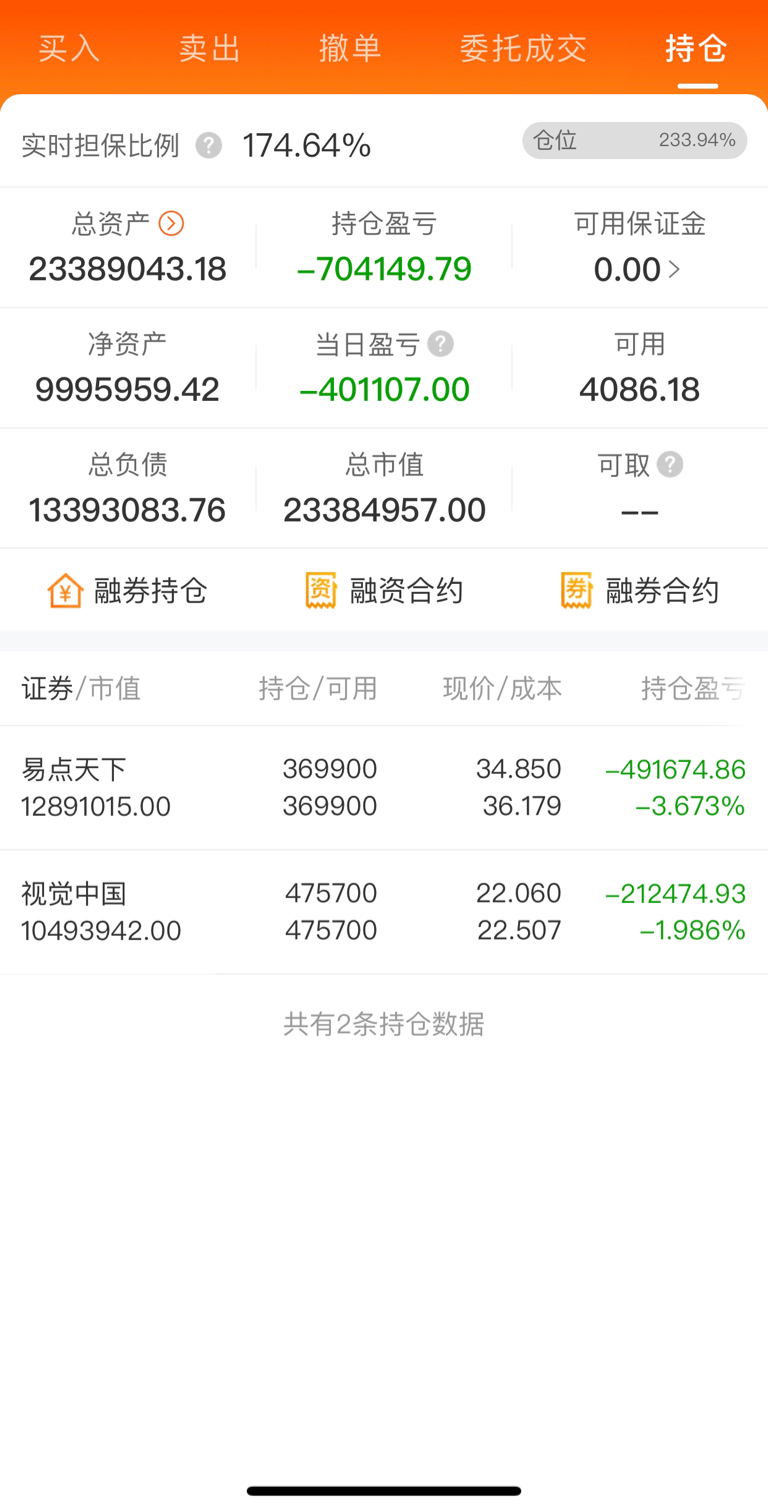
Task: Open 融资合约
Action: [x=384, y=591]
